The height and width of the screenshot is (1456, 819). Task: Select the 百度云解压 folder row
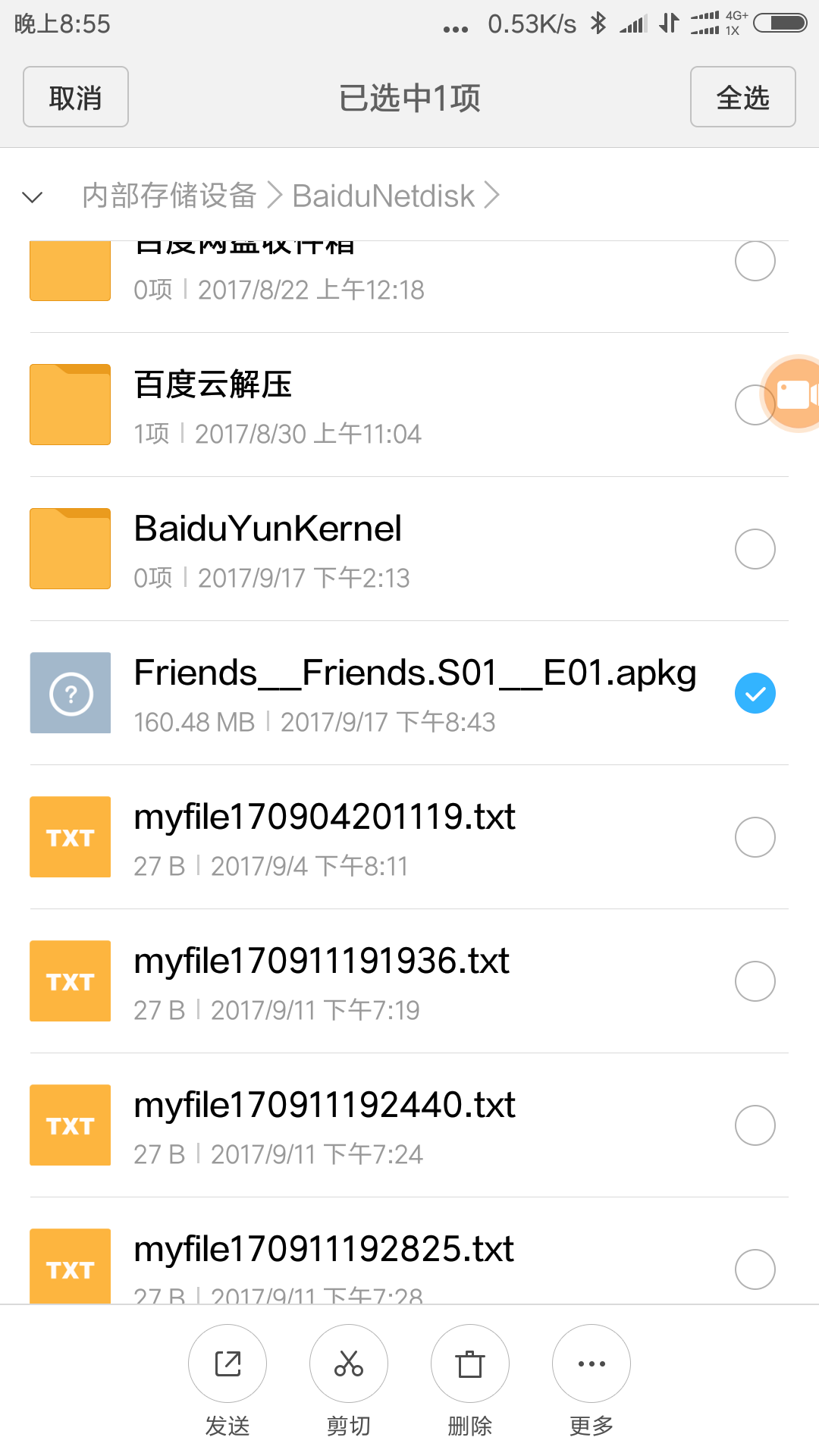409,405
